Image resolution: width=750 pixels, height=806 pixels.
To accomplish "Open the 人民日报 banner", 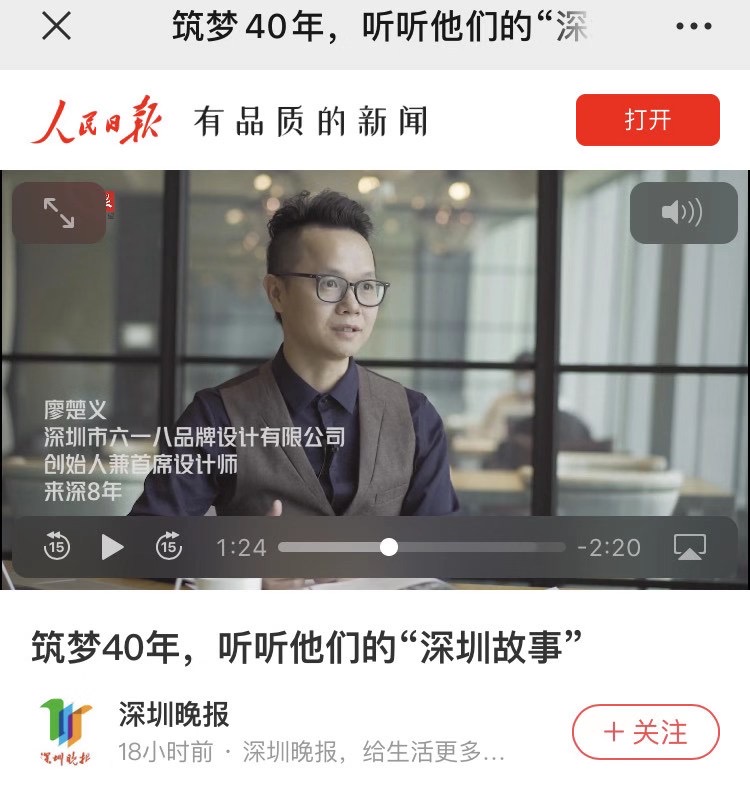I will click(230, 122).
